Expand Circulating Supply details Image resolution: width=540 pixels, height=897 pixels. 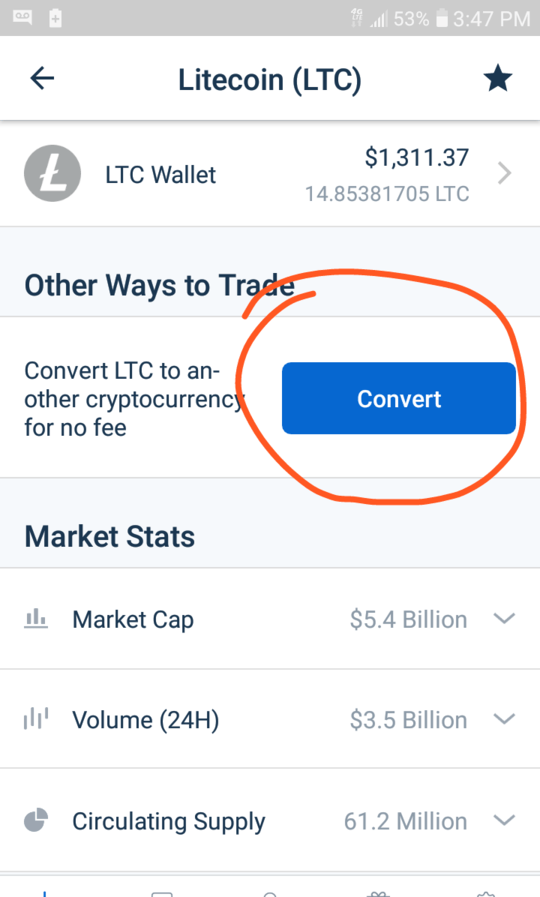pos(270,821)
